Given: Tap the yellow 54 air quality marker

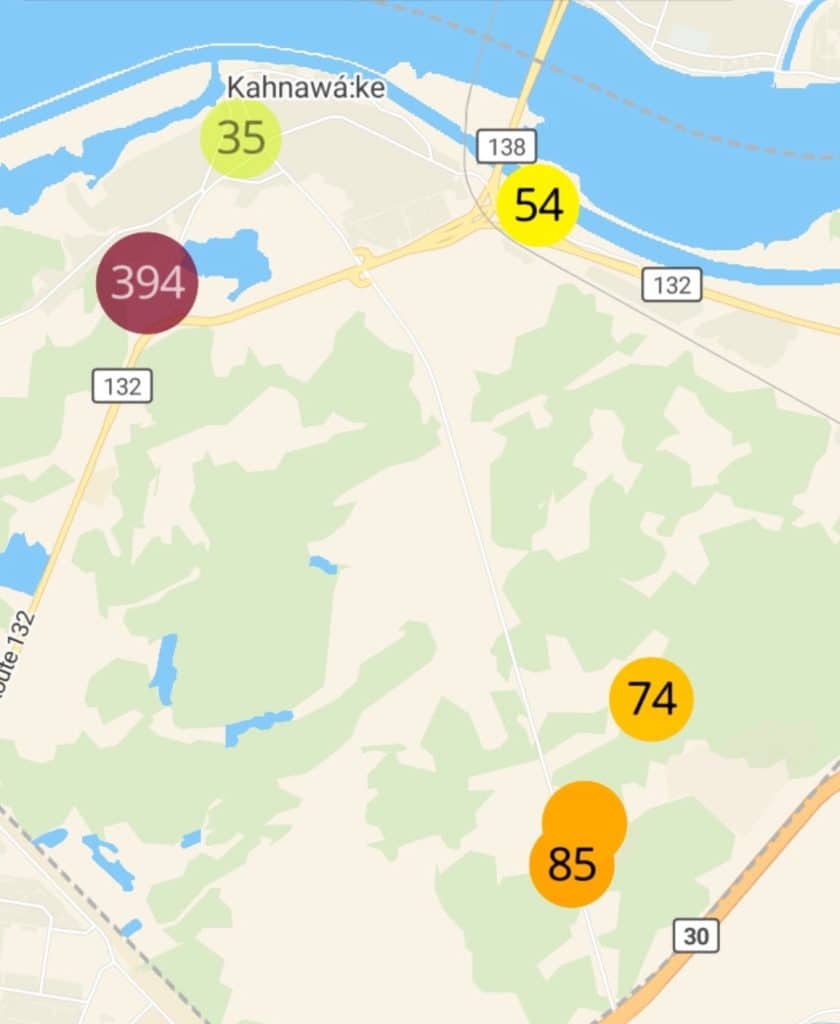Looking at the screenshot, I should coord(538,205).
